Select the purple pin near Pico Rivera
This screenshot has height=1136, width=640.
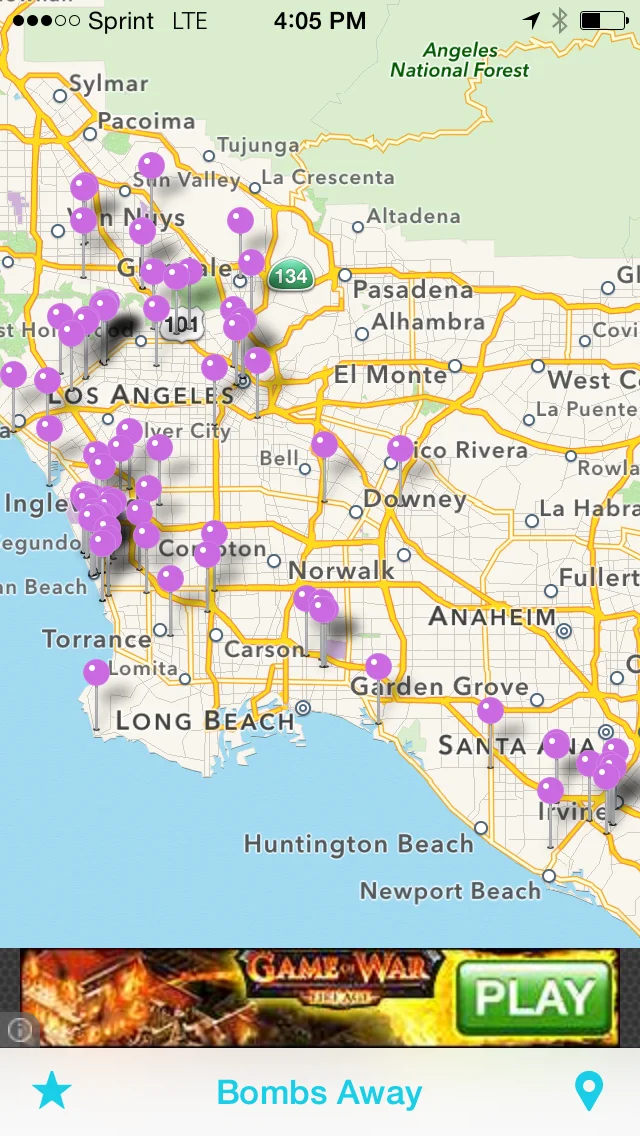[400, 449]
